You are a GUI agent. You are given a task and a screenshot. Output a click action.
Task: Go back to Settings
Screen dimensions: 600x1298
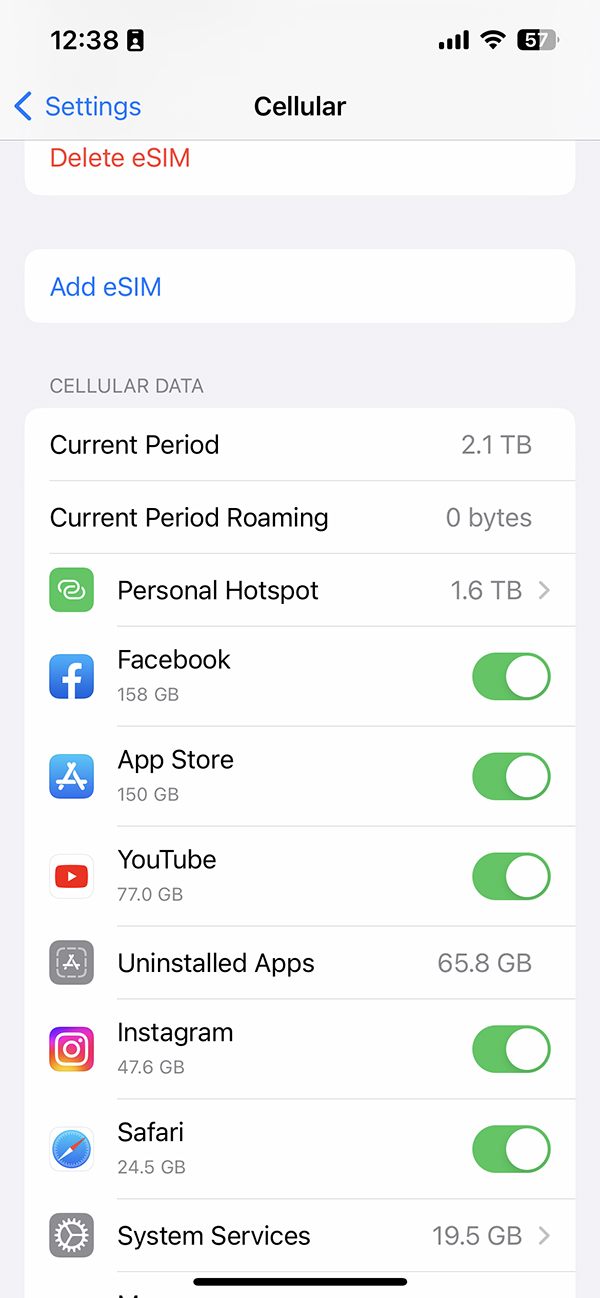[x=78, y=106]
